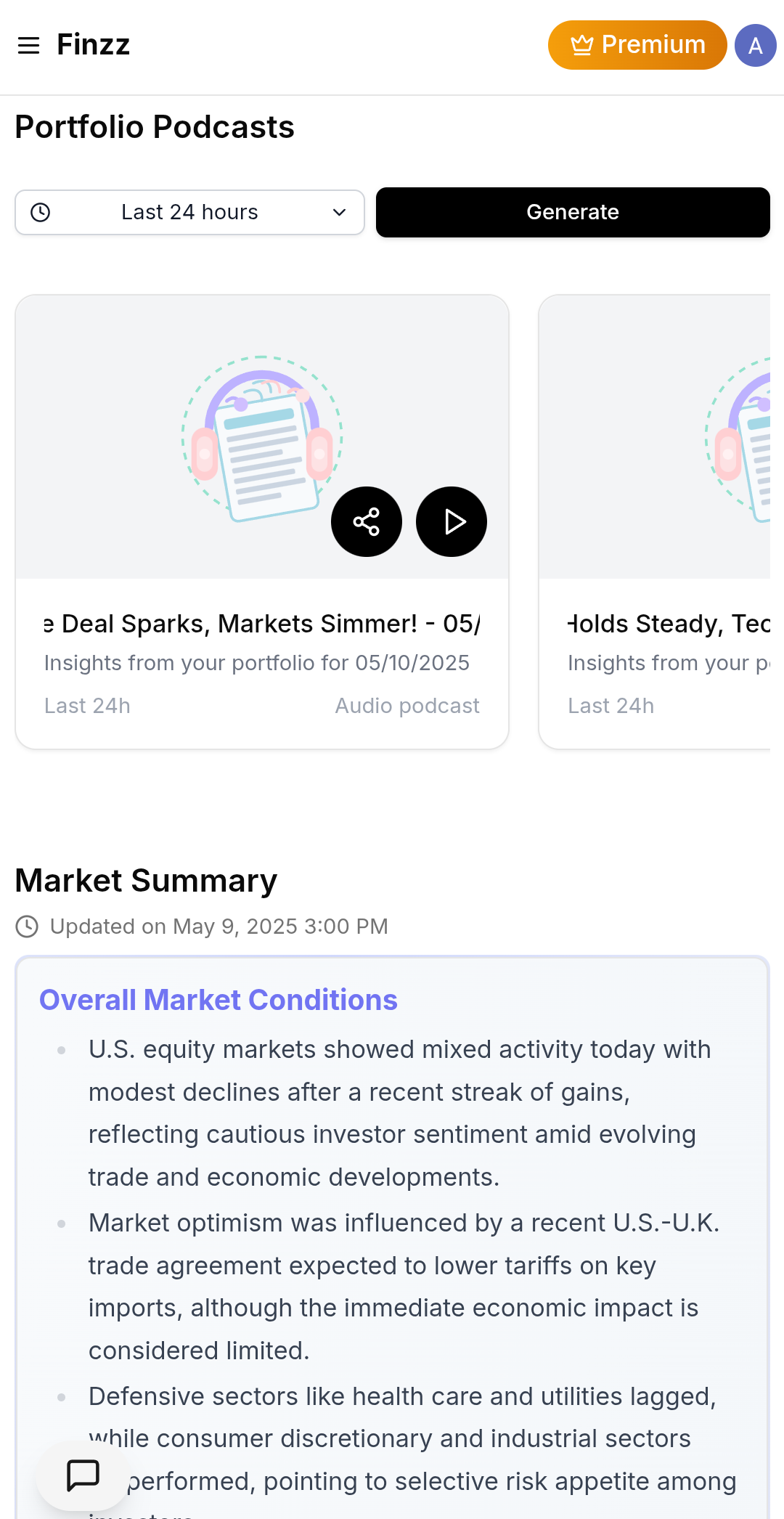Play the Deal Sparks, Markets Simmer podcast
The width and height of the screenshot is (784, 1519).
[451, 522]
